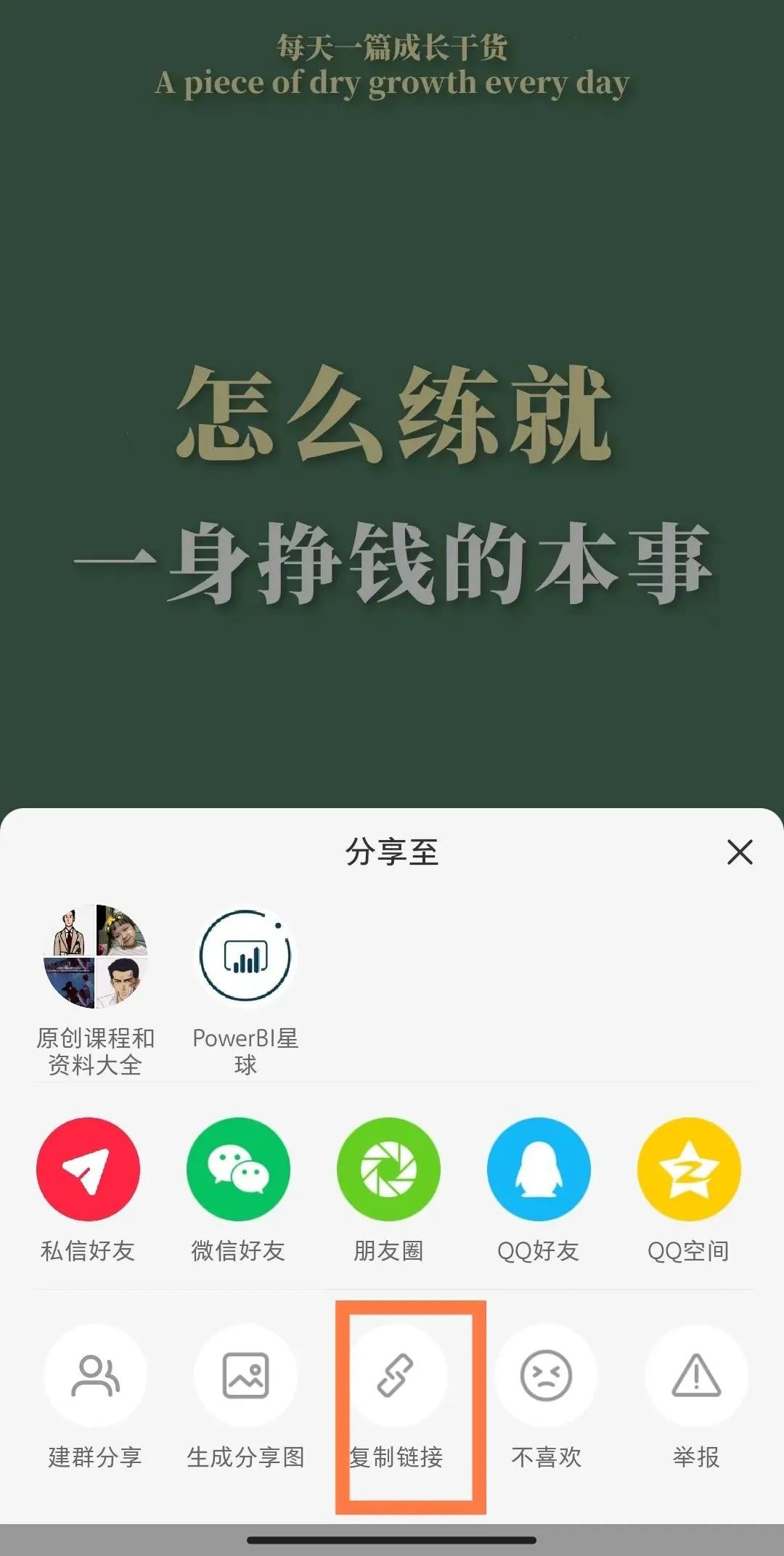
Task: Copy link with 复制链接
Action: pos(396,1376)
